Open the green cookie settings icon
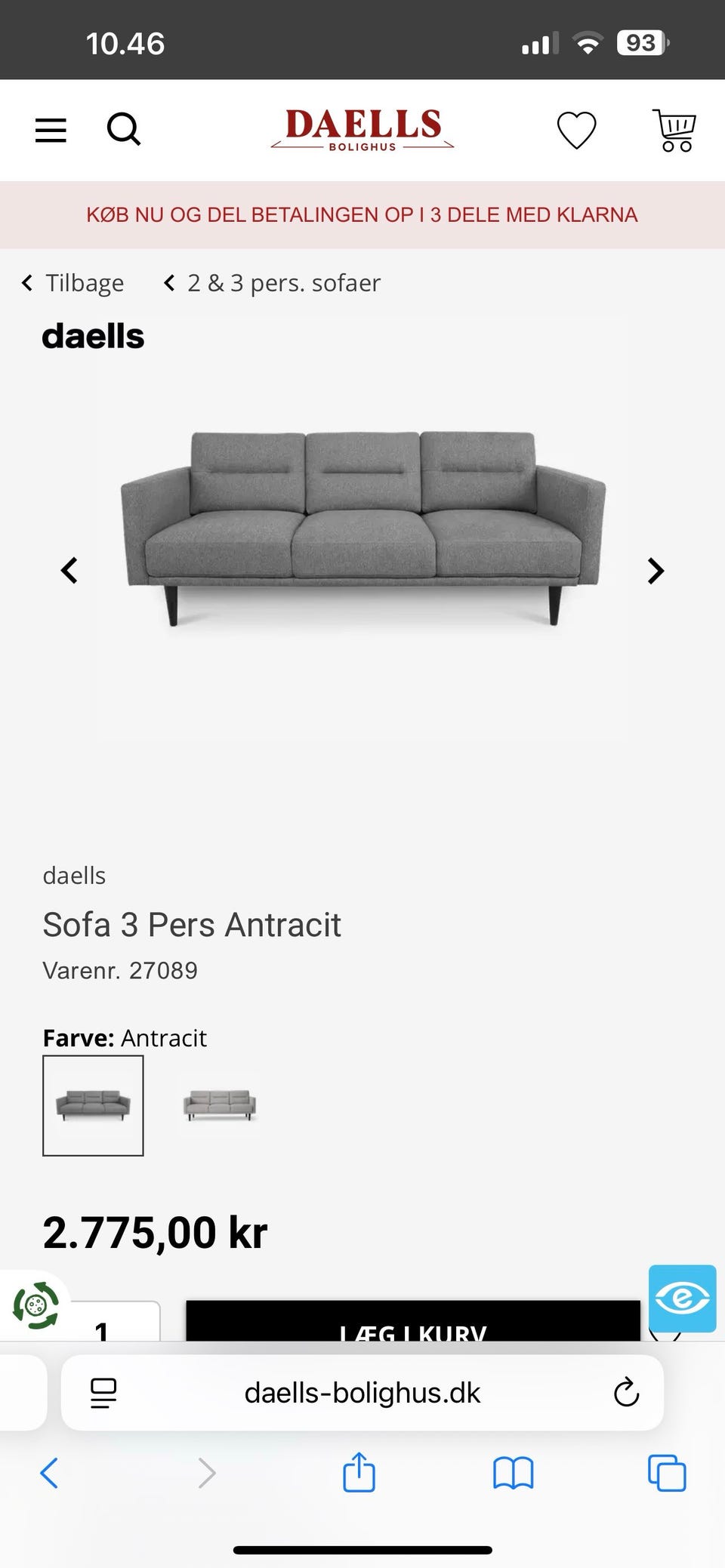 (x=35, y=1305)
